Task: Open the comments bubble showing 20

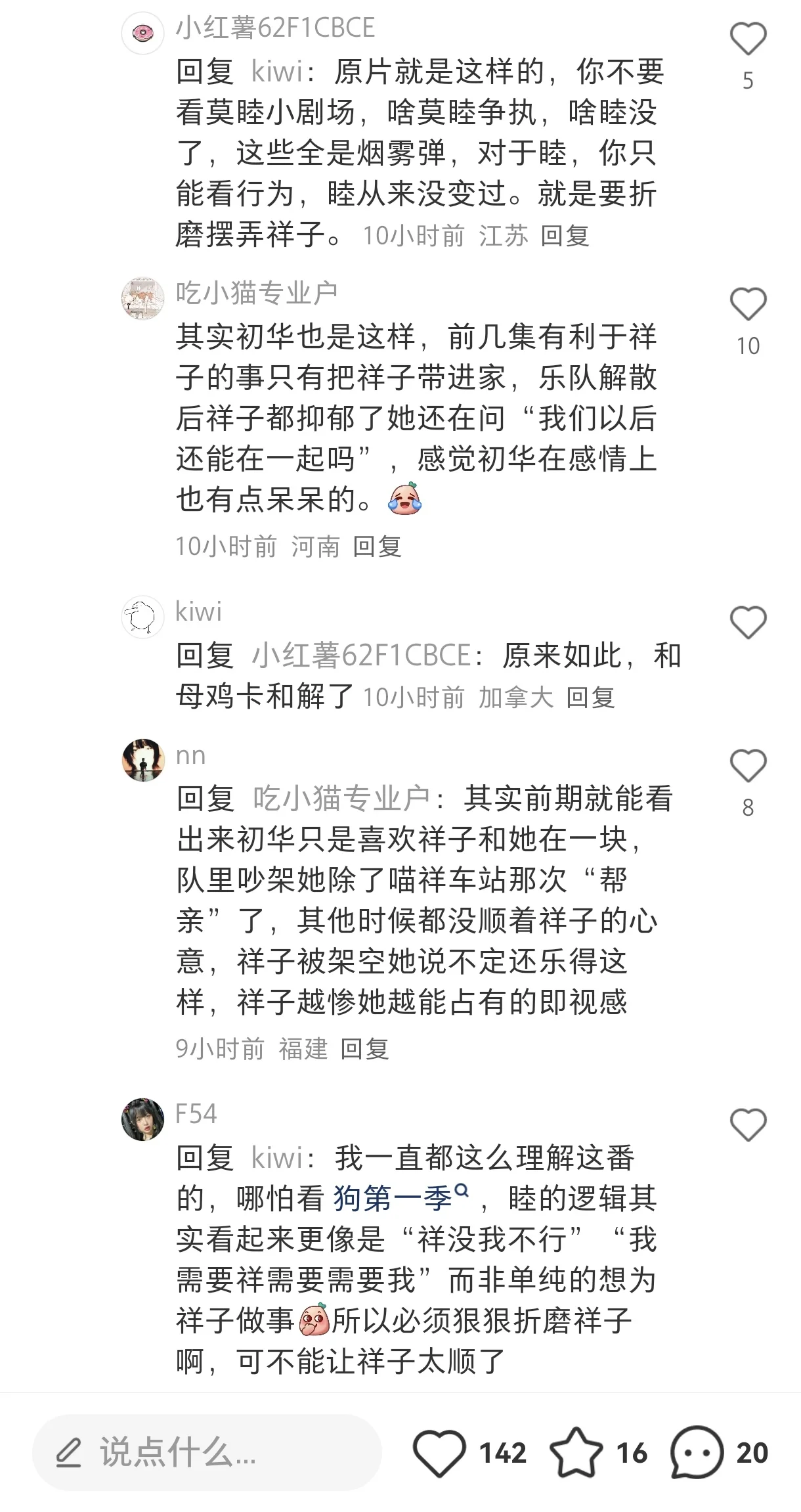Action: coord(697,1453)
